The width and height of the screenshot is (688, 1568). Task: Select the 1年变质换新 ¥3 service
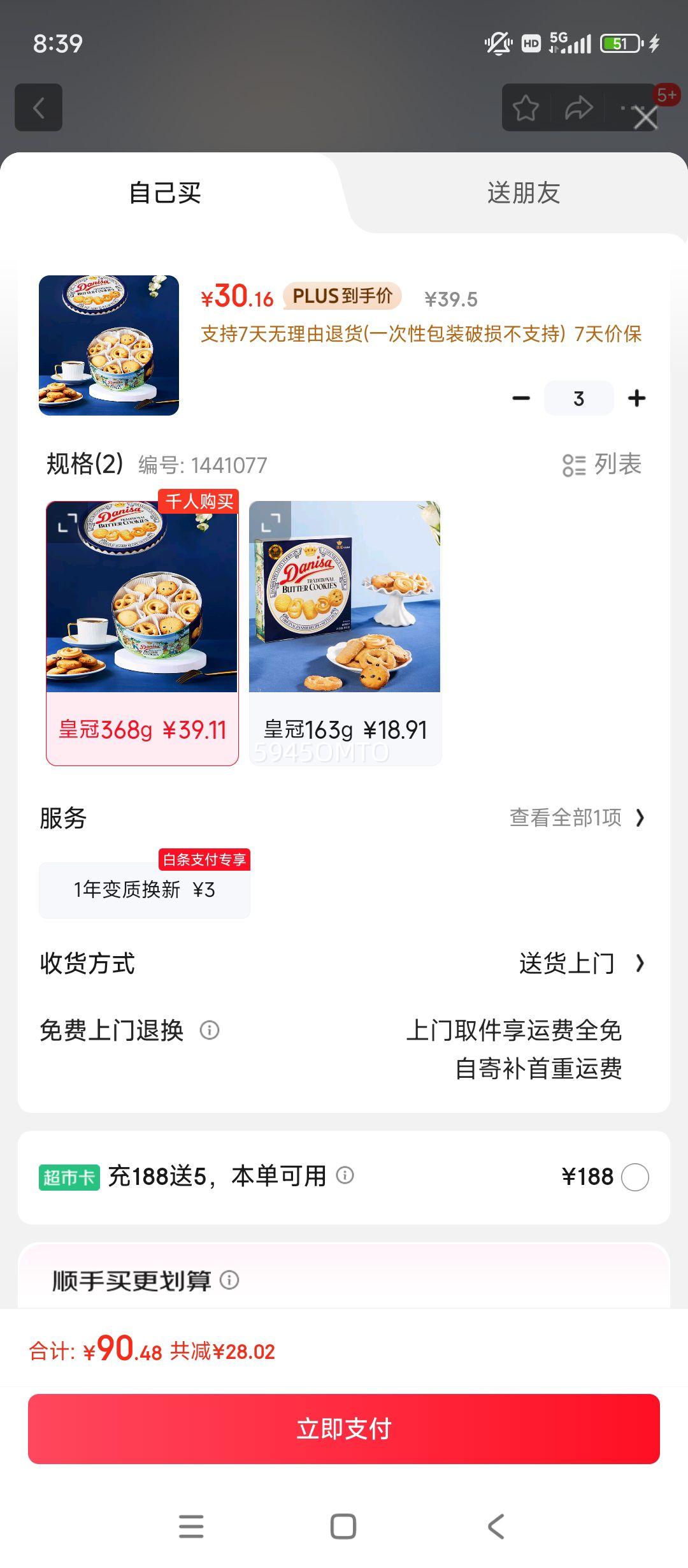pyautogui.click(x=144, y=889)
